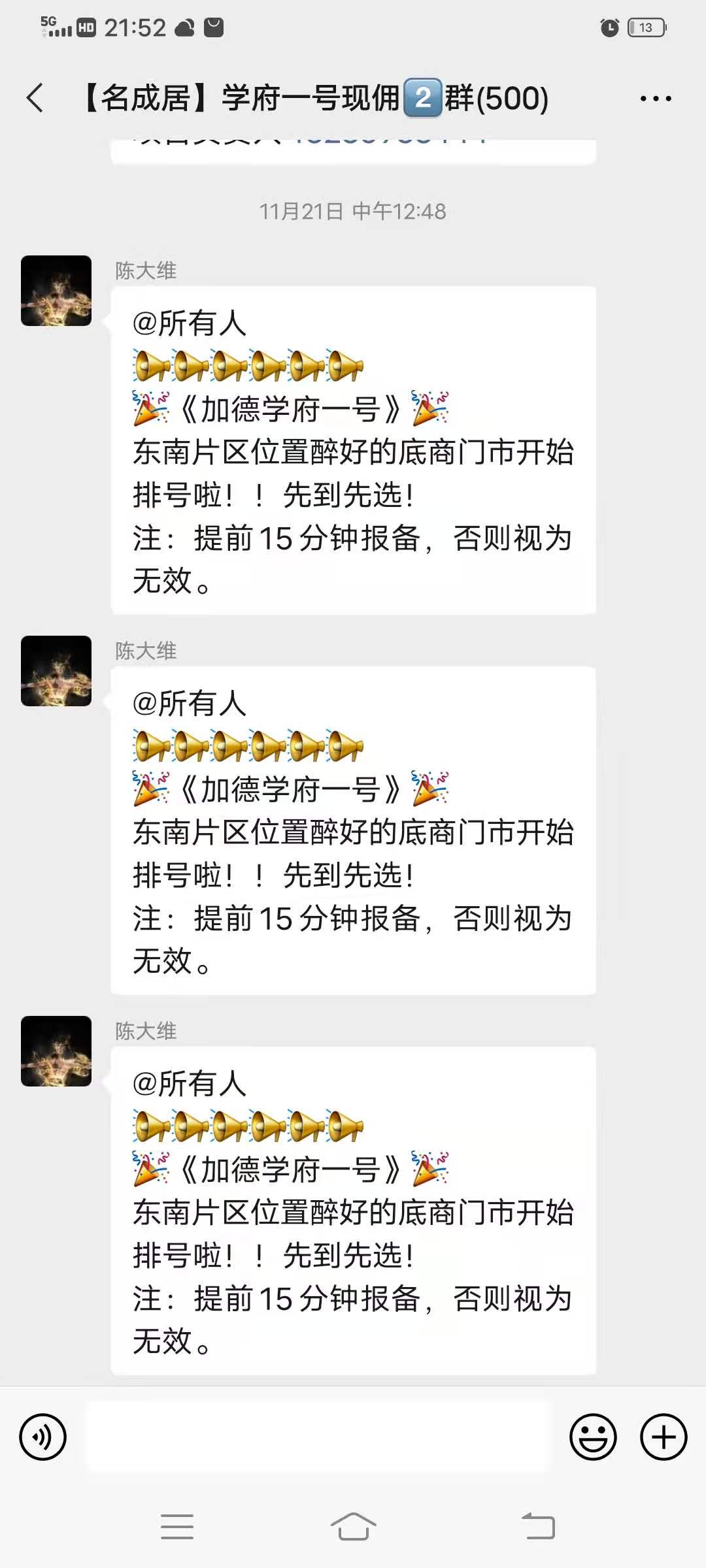Open the plus attachment menu
Image resolution: width=706 pixels, height=1568 pixels.
pyautogui.click(x=664, y=1437)
